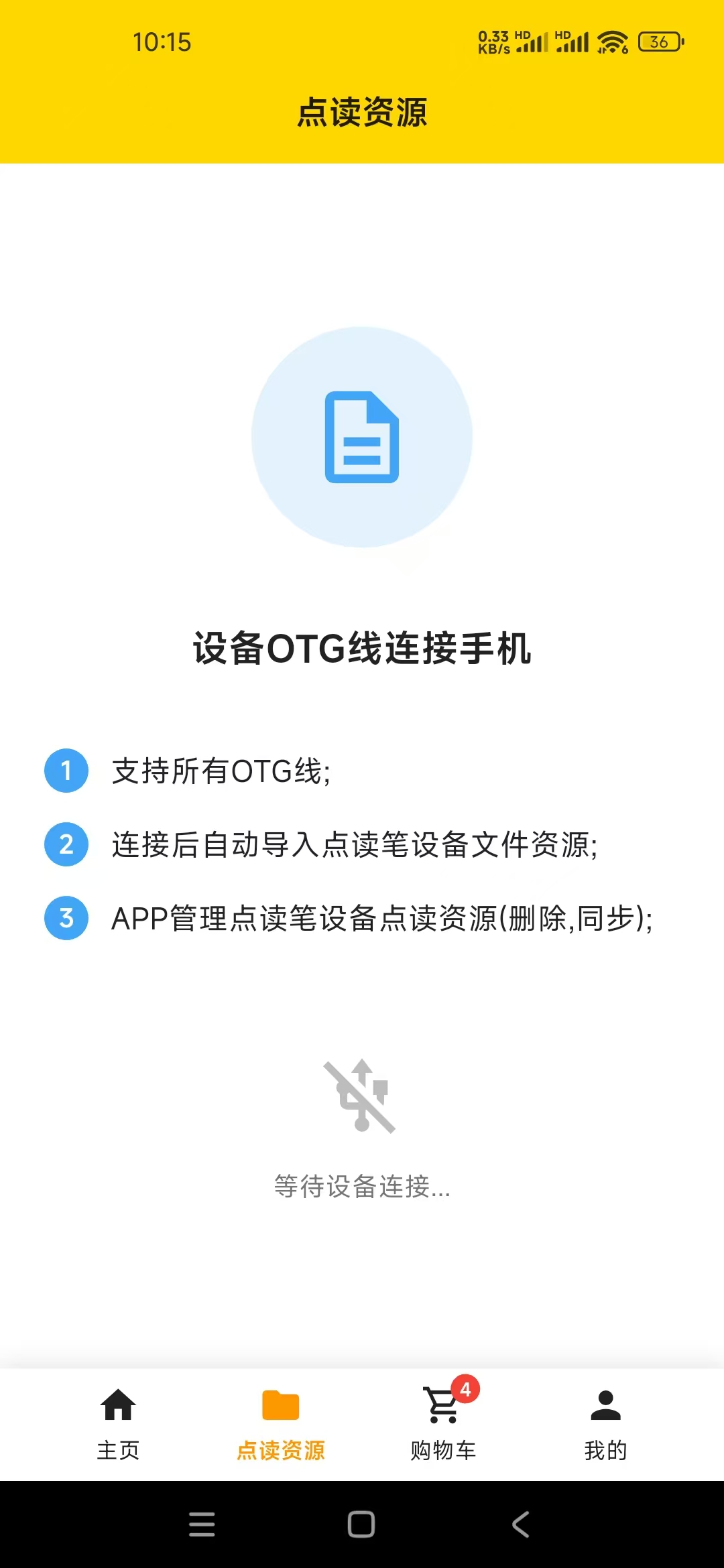Click the blue document icon in the circle
The image size is (724, 1568).
pyautogui.click(x=362, y=436)
